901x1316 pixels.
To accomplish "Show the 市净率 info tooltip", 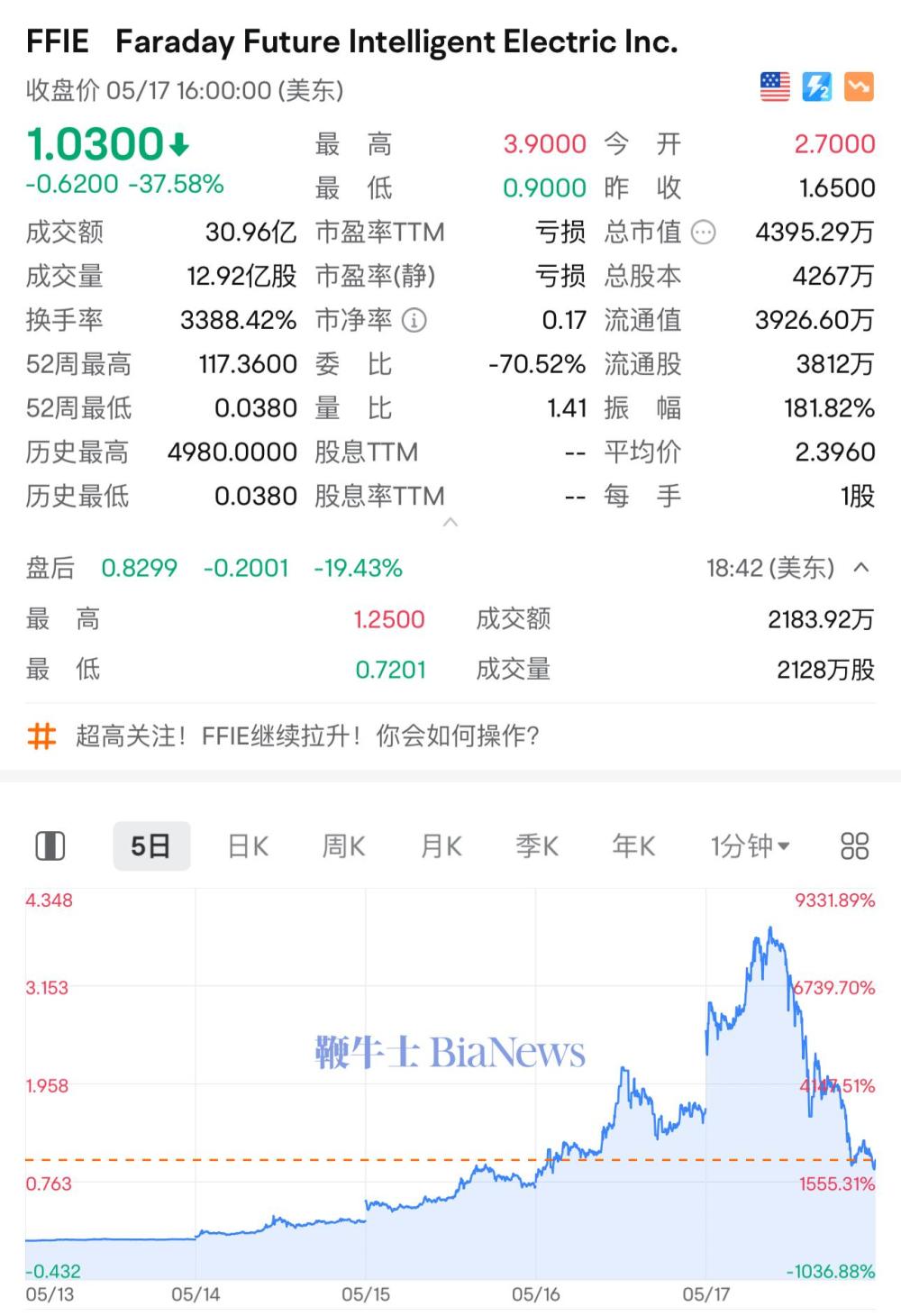I will tap(414, 320).
